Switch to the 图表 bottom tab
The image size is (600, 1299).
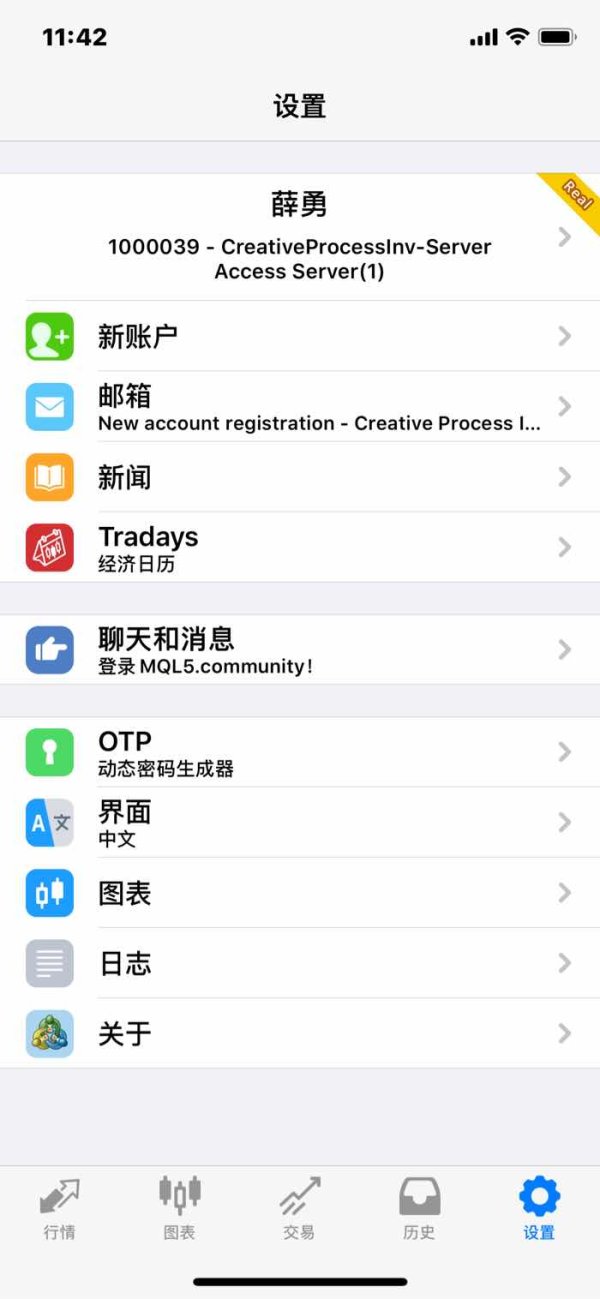(x=180, y=1208)
